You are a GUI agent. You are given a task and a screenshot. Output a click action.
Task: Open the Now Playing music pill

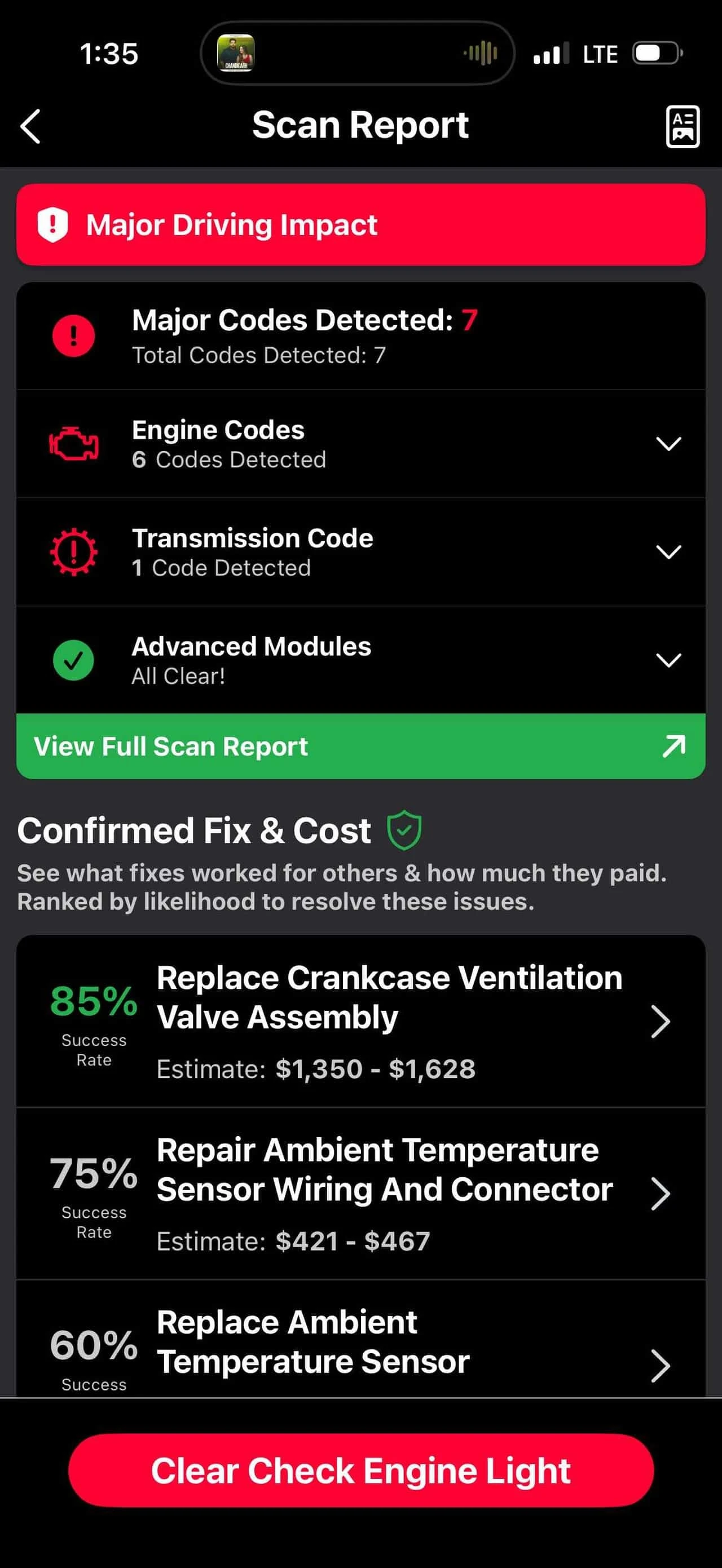tap(358, 53)
